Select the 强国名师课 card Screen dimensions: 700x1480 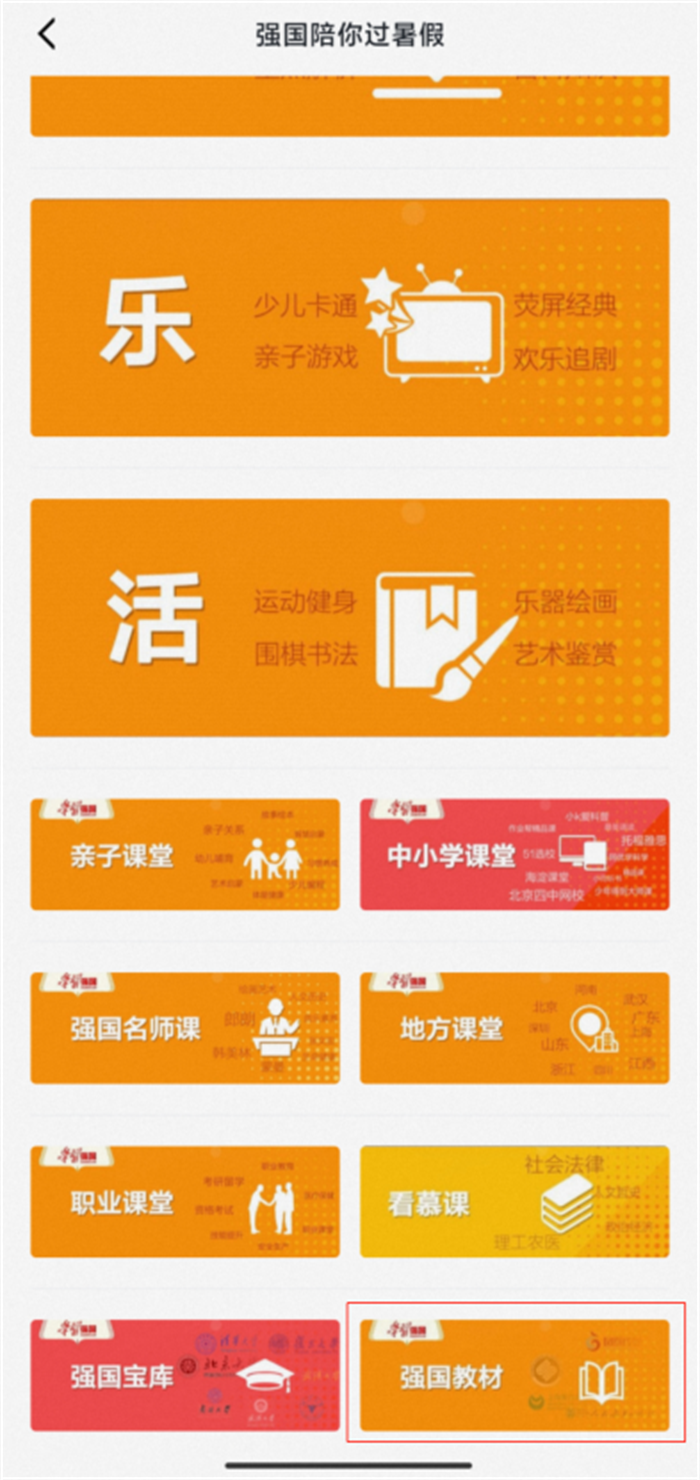[x=185, y=1028]
